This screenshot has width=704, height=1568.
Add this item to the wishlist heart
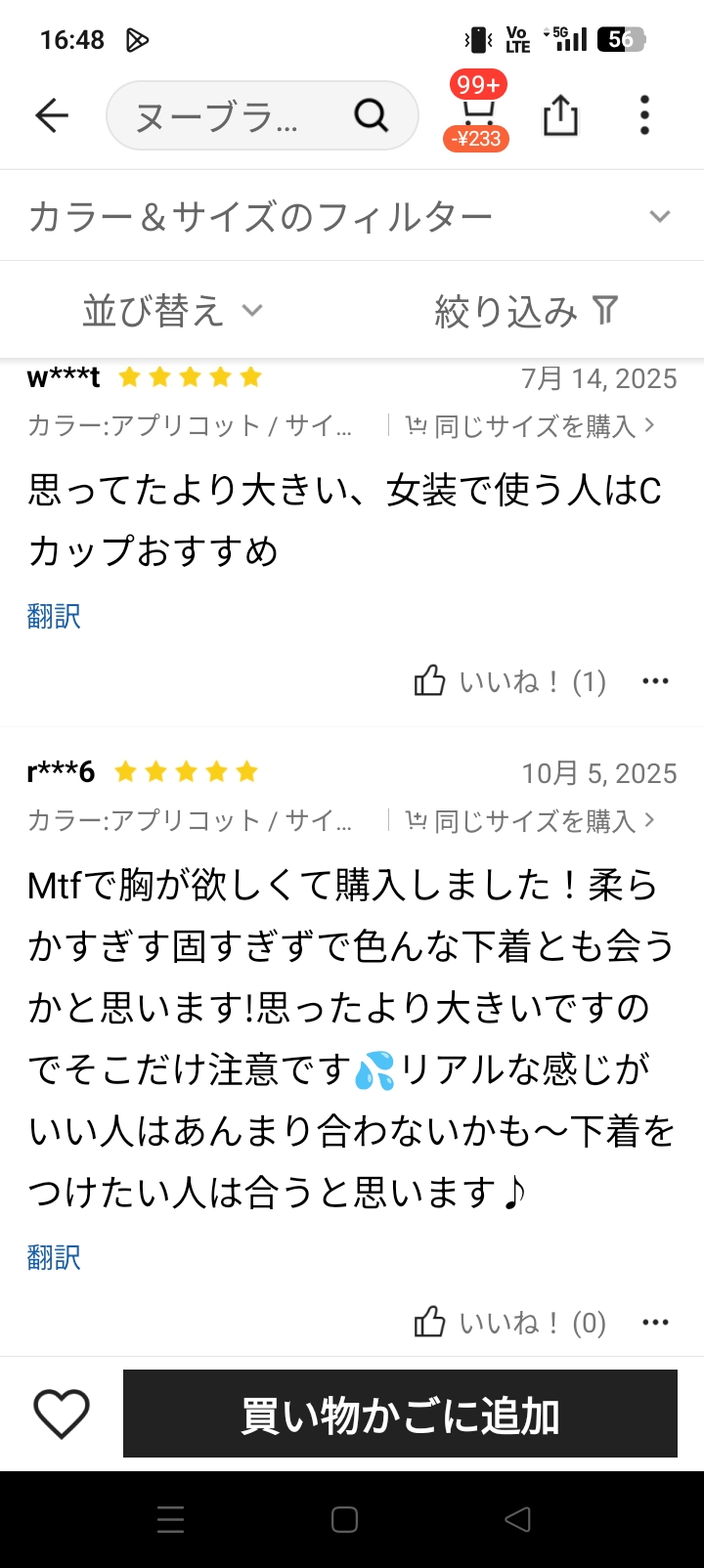click(62, 1414)
